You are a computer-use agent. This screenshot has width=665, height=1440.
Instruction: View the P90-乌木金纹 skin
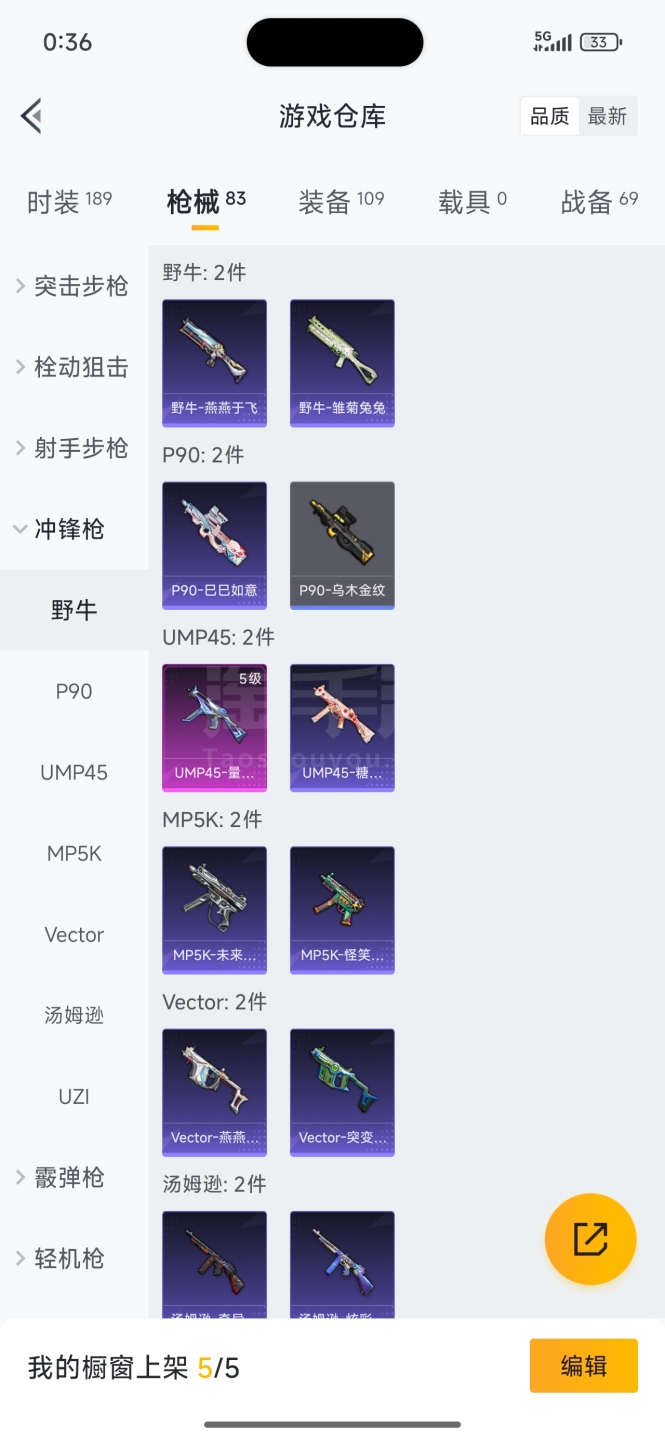tap(342, 545)
